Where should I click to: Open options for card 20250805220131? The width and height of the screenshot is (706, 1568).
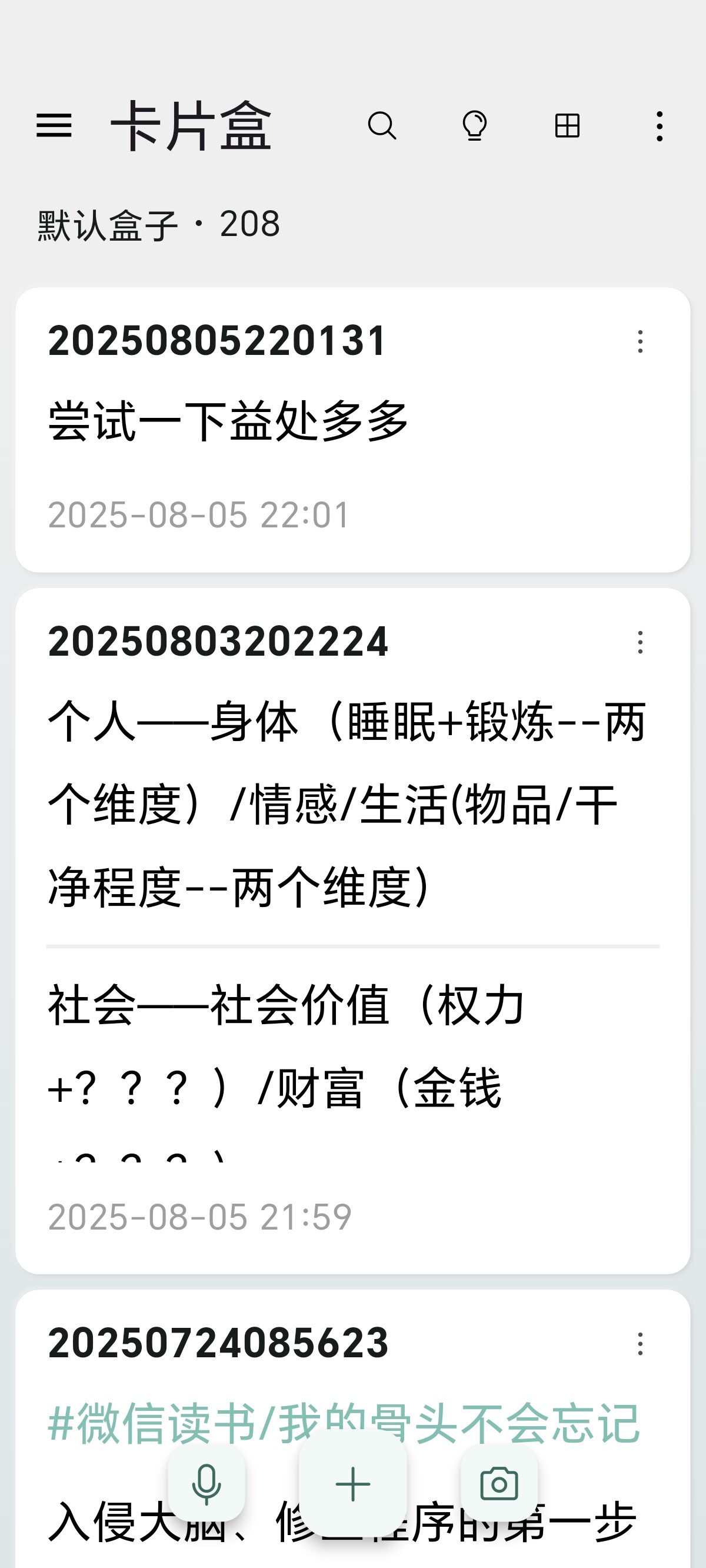point(640,341)
